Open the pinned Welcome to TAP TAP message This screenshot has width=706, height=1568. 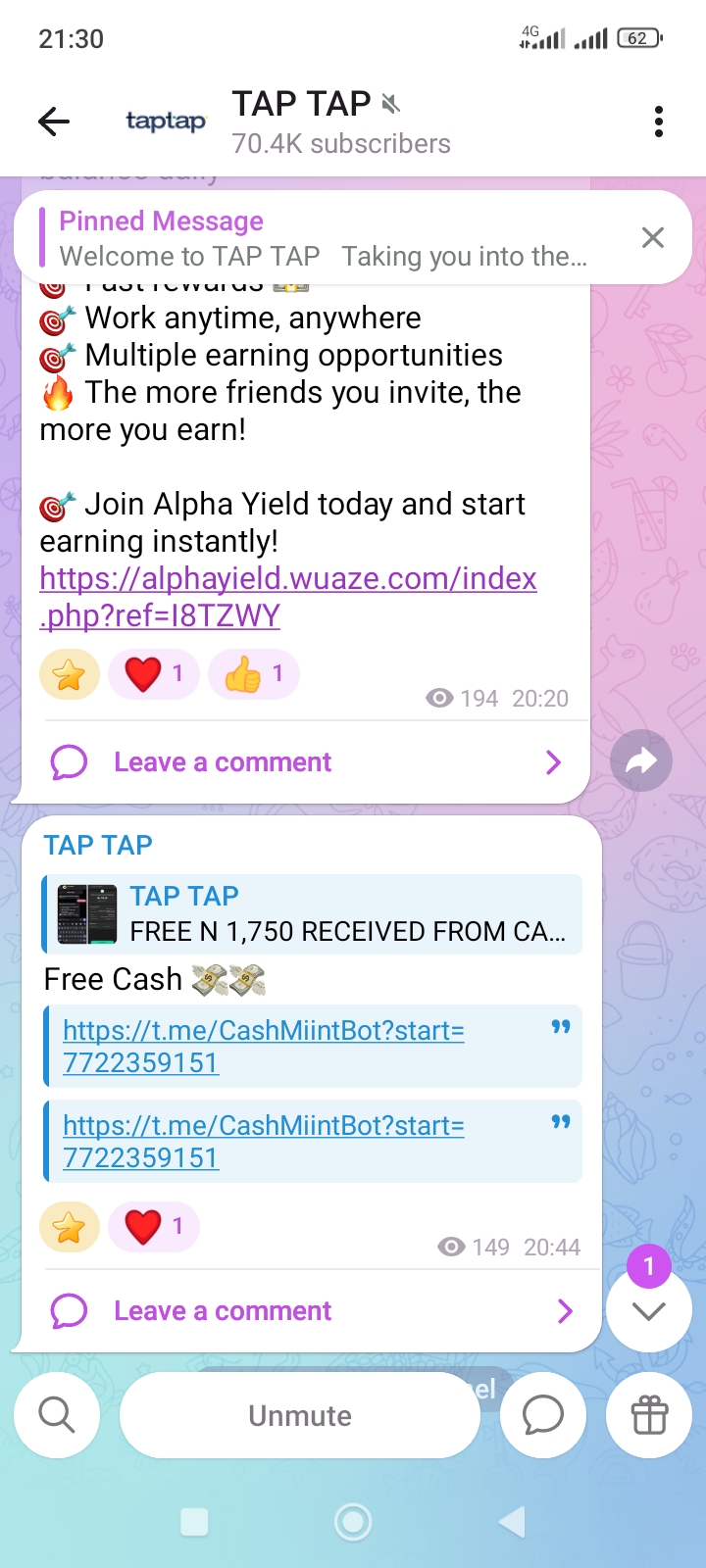click(x=324, y=238)
